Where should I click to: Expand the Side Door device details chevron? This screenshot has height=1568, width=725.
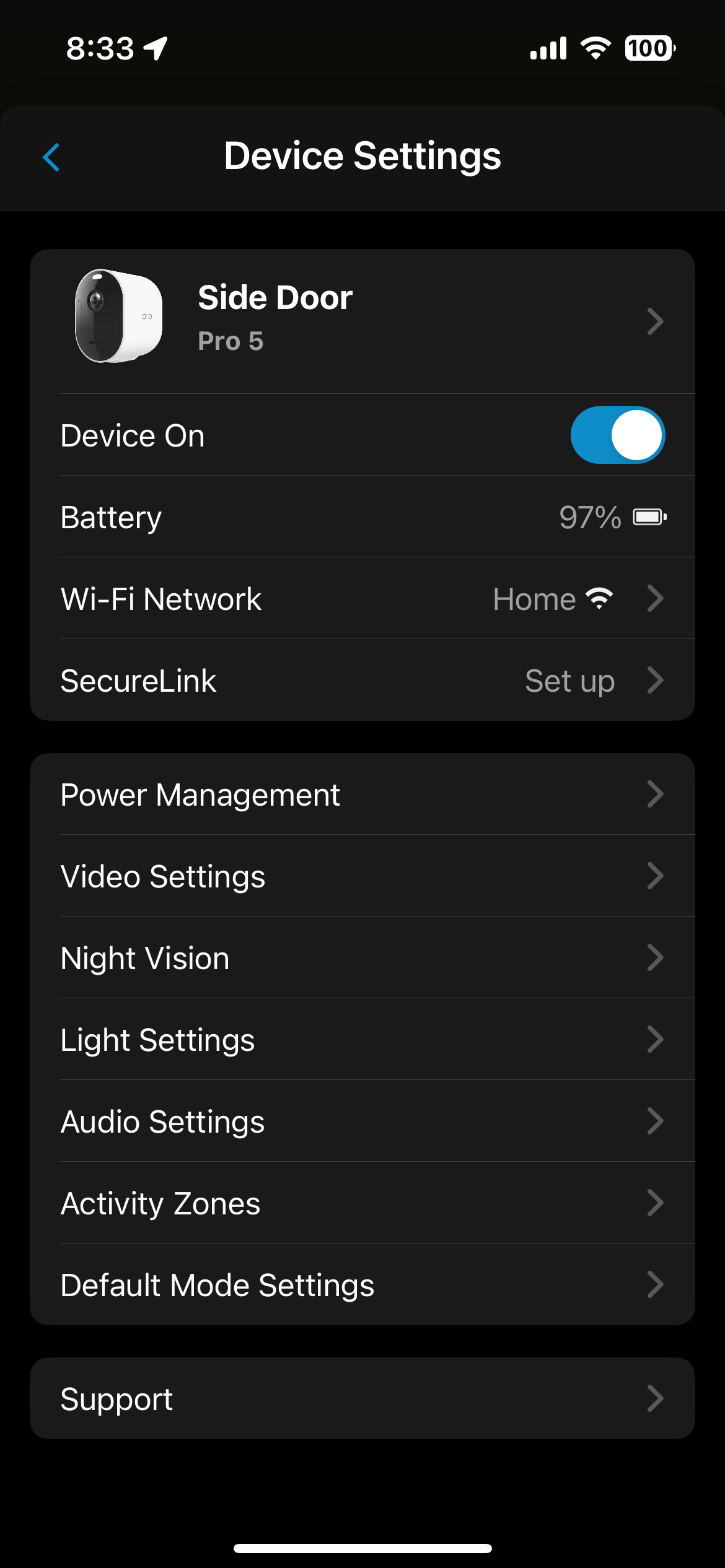(655, 321)
